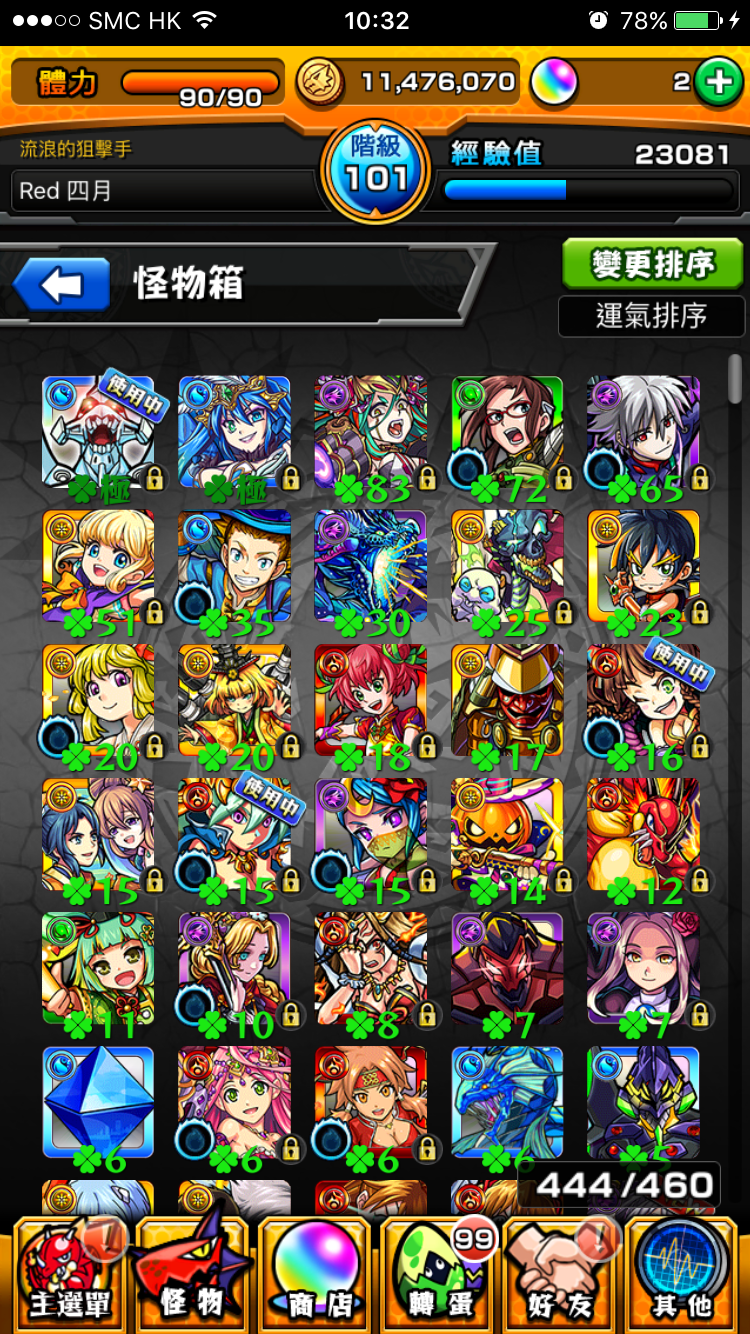The image size is (750, 1334).
Task: Select the monster with luck 83
Action: (x=371, y=432)
